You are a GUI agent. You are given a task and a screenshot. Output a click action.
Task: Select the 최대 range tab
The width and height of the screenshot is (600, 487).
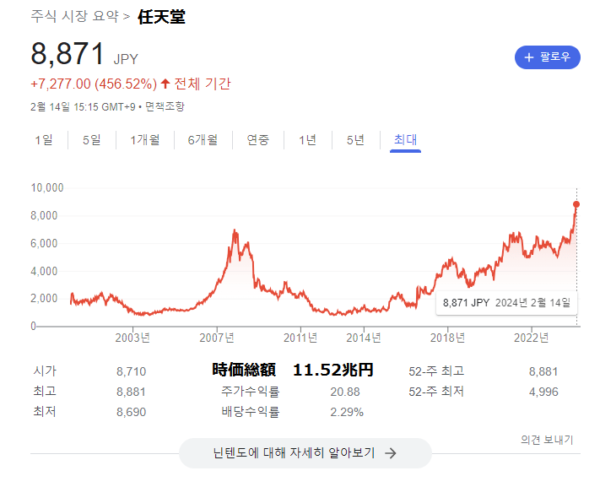[405, 140]
